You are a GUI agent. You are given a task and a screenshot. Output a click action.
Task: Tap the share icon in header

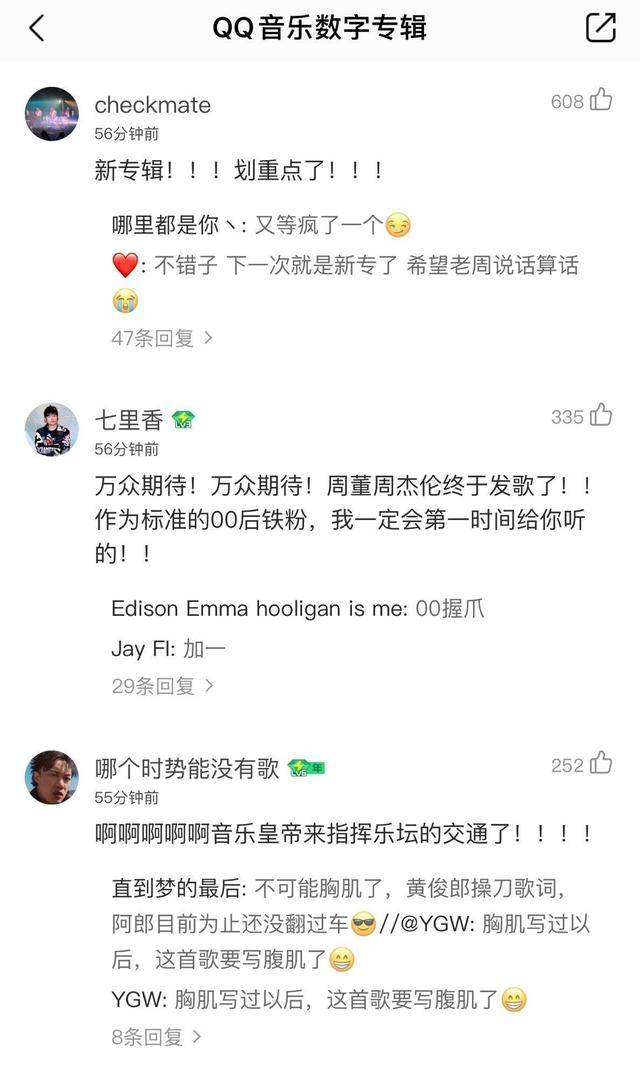coord(600,28)
